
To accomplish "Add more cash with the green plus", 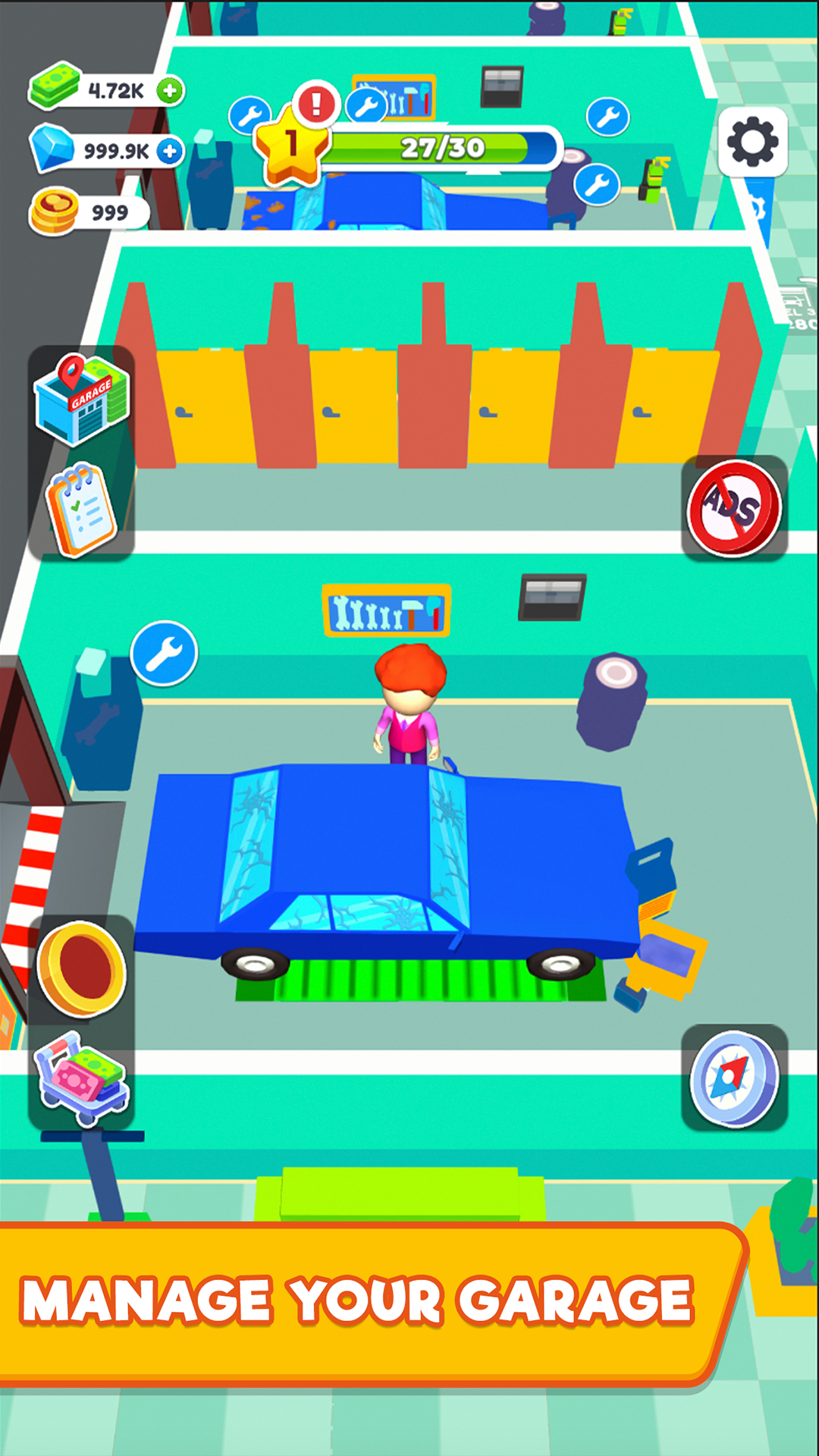I will pos(170,91).
